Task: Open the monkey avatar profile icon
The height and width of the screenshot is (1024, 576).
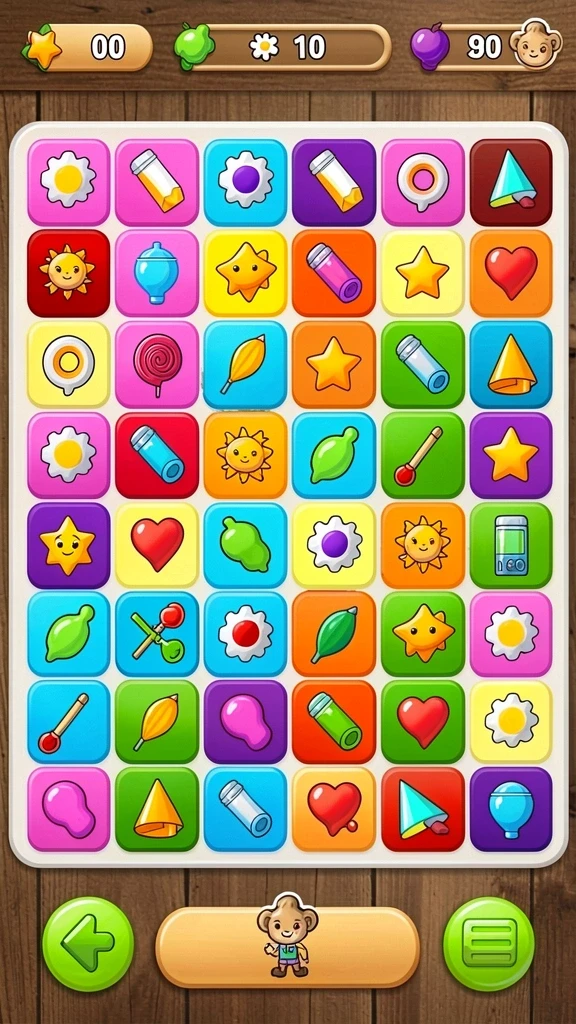Action: click(x=535, y=44)
